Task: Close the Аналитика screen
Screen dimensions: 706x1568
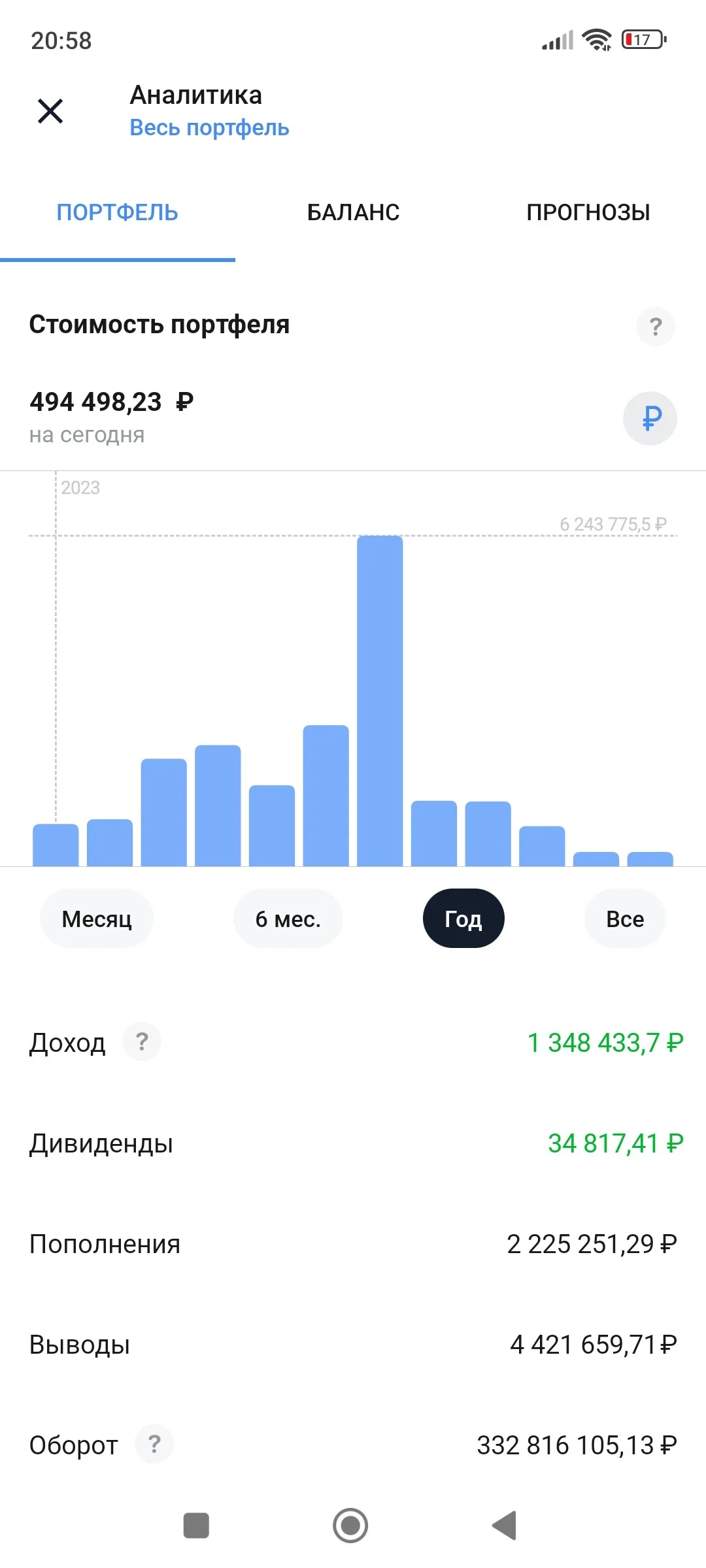Action: click(x=50, y=111)
